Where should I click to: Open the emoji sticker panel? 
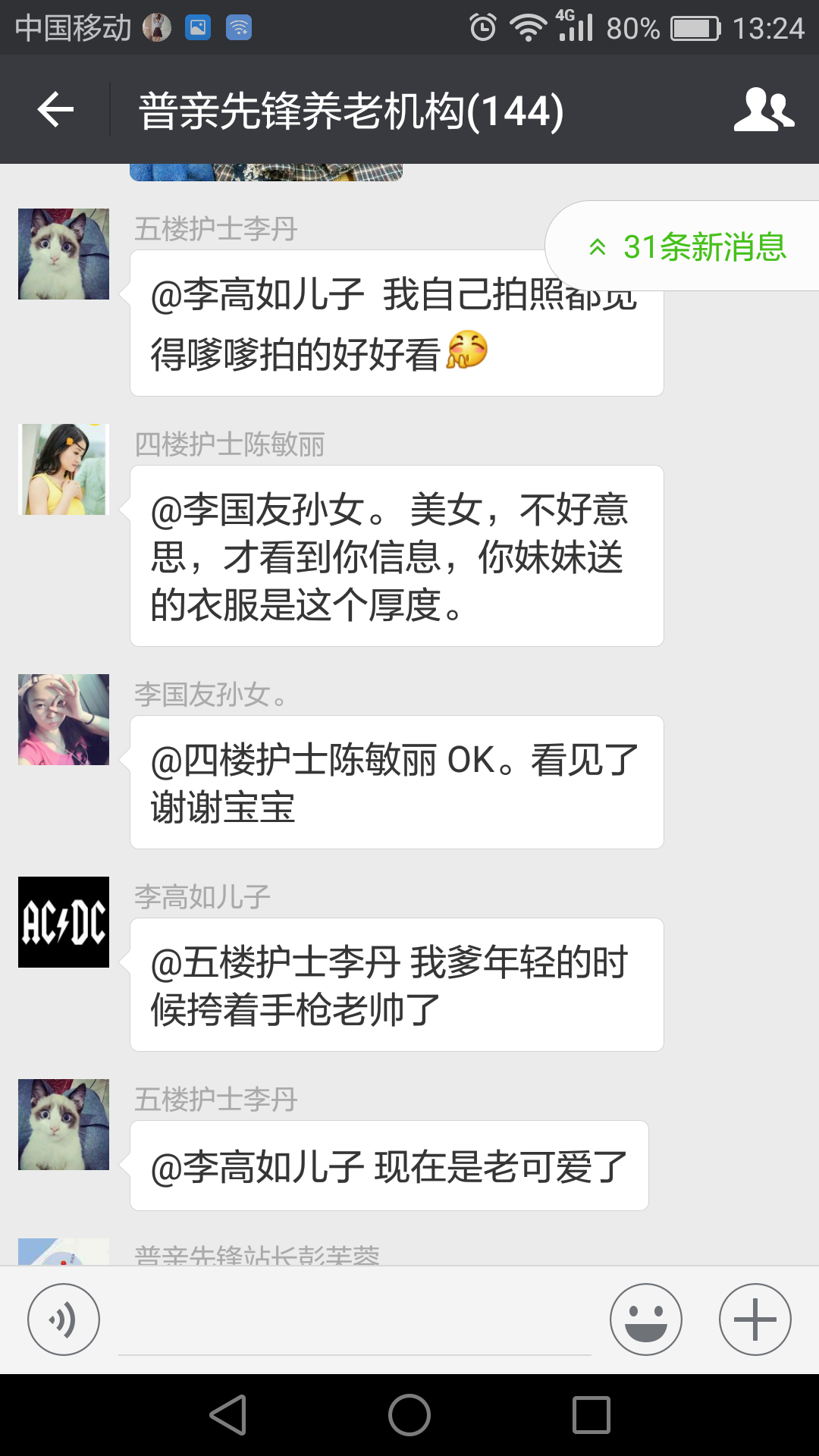point(645,1319)
